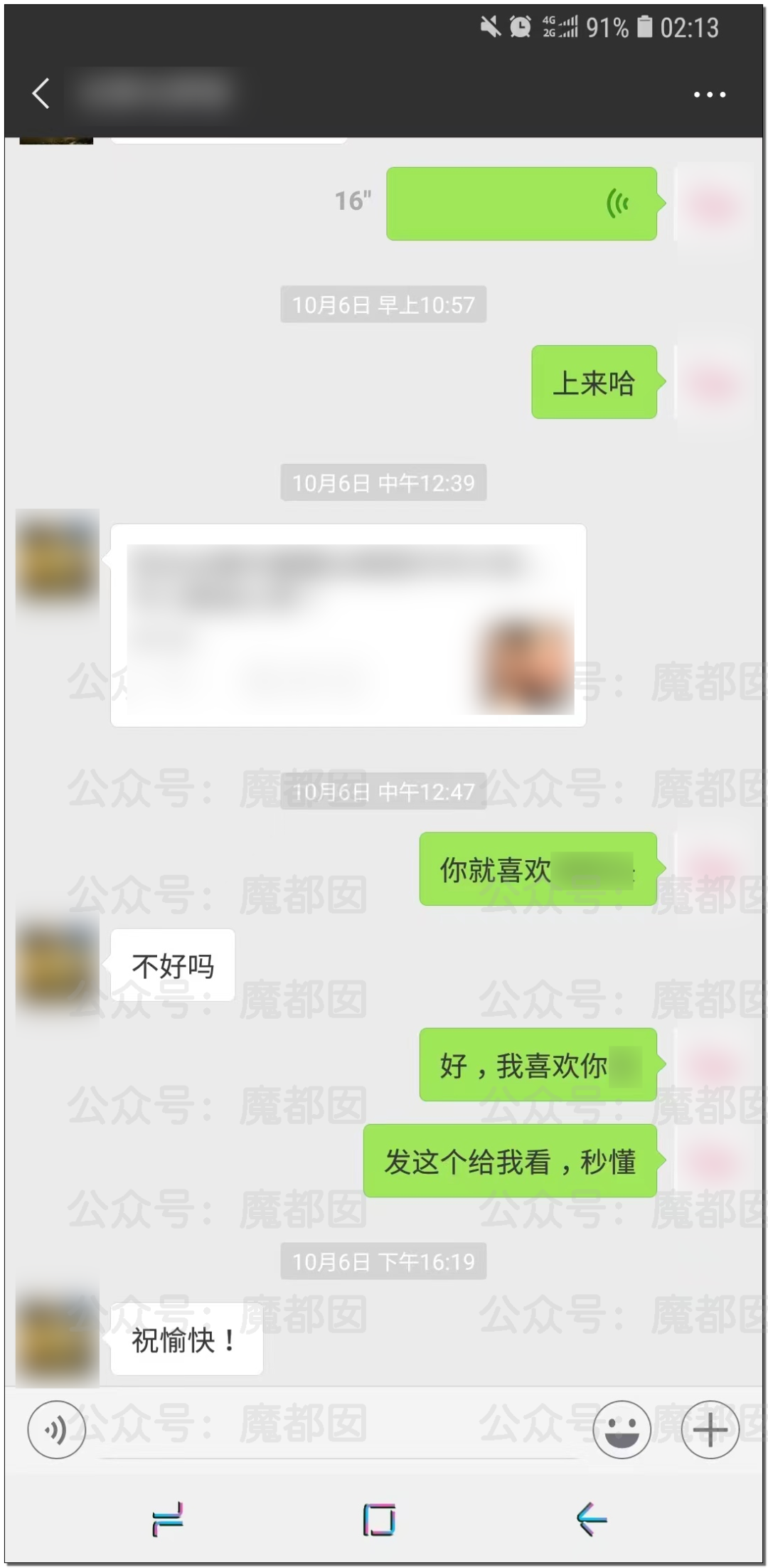Open the chat overflow menu
The width and height of the screenshot is (768, 1568).
coord(709,94)
